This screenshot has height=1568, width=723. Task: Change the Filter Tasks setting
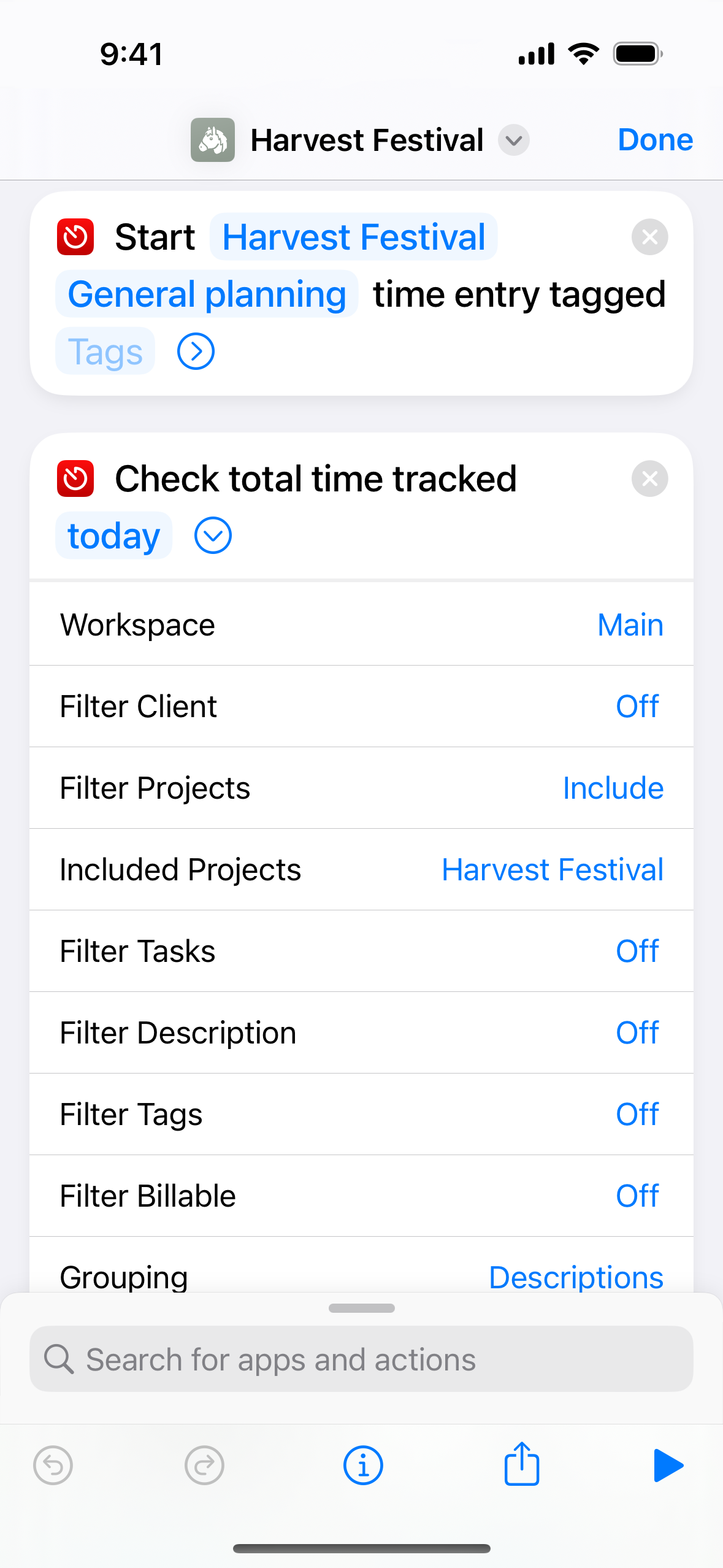click(361, 951)
